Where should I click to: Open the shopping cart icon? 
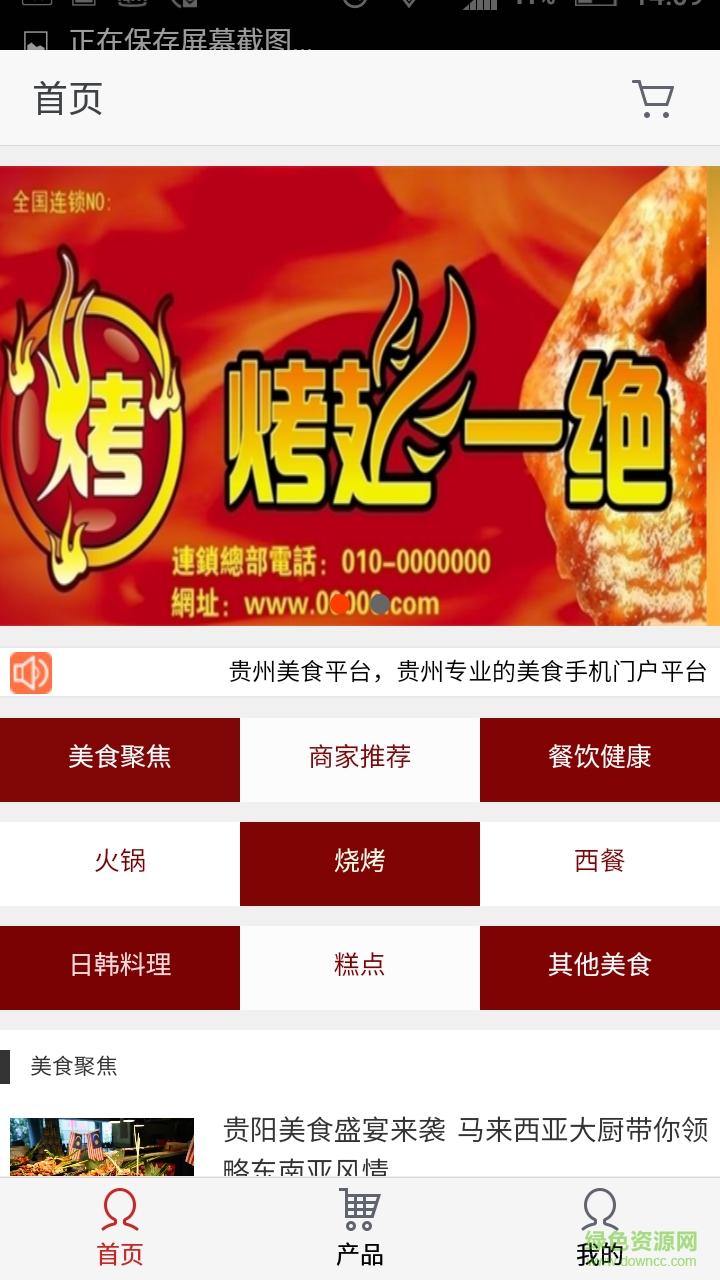pos(652,97)
